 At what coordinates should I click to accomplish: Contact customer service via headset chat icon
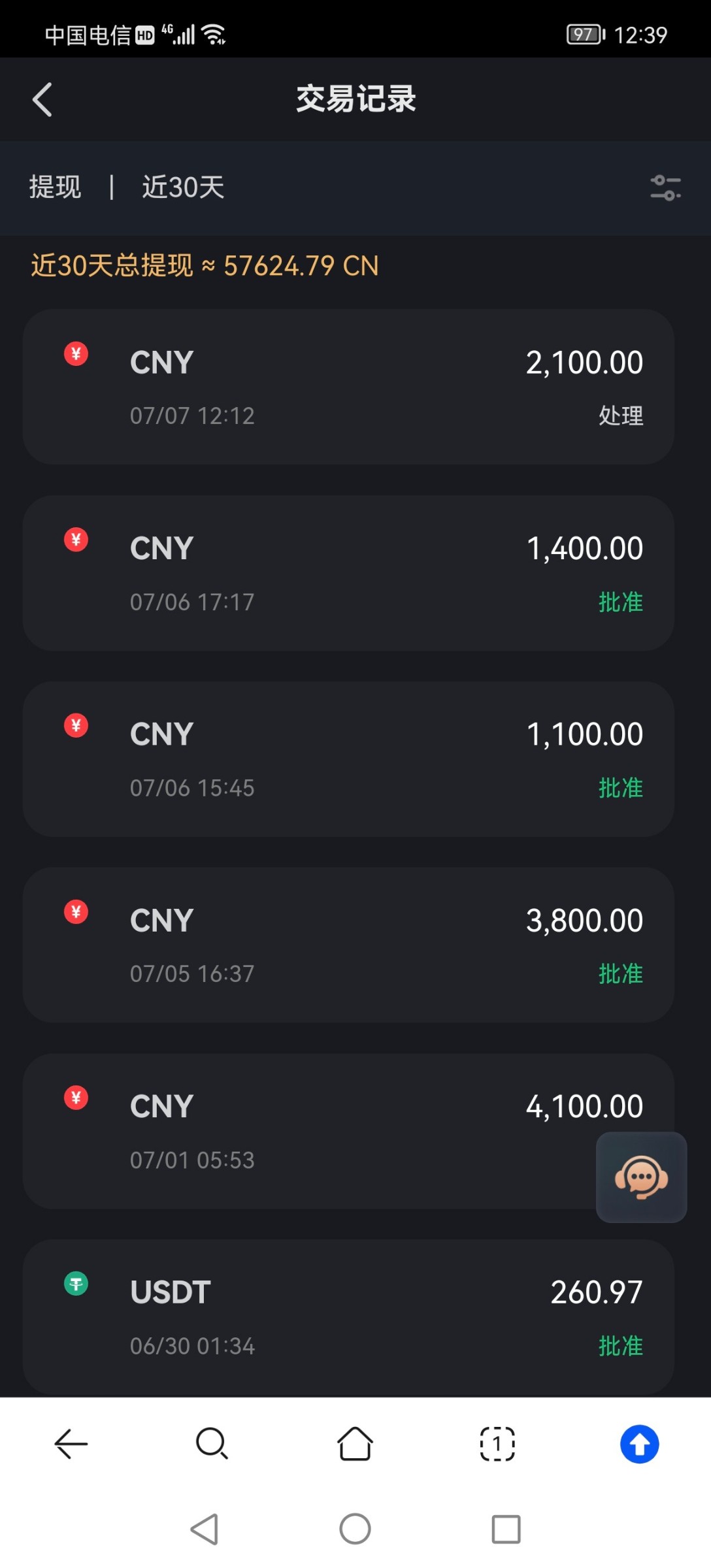pyautogui.click(x=641, y=1177)
